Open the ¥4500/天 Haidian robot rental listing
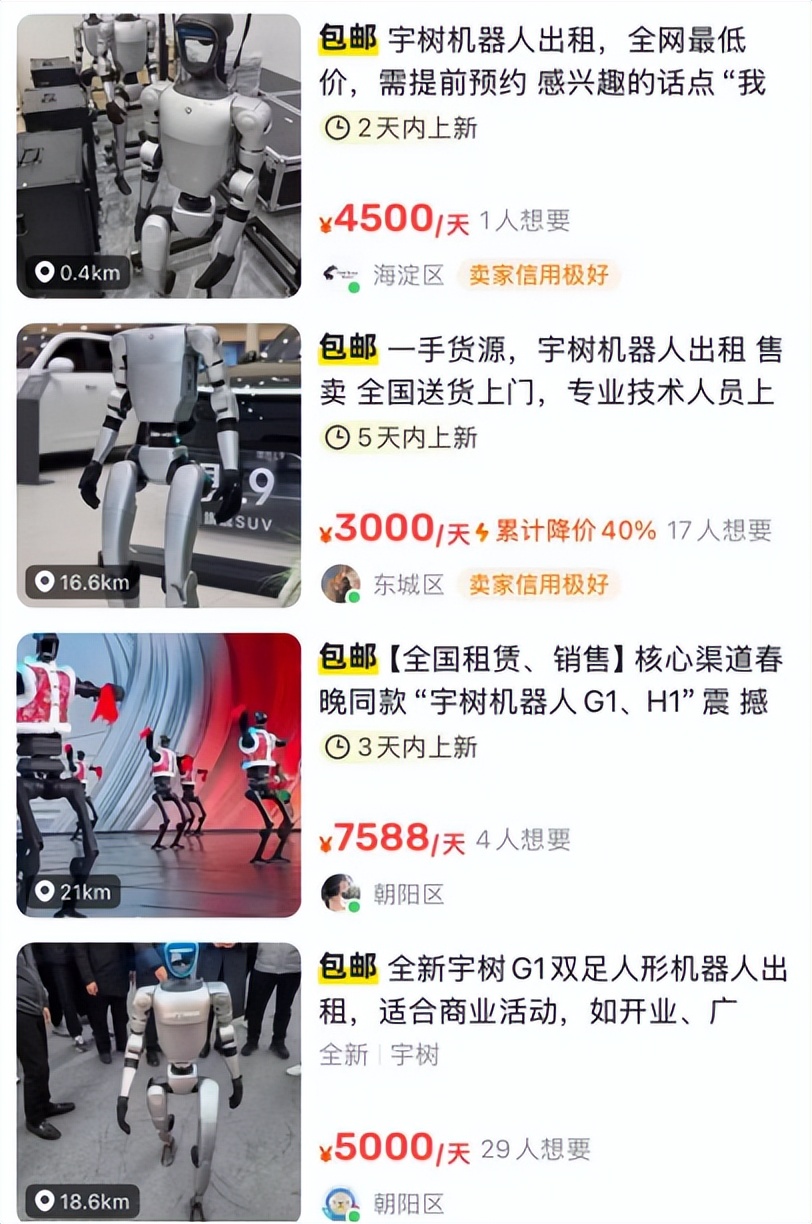 [540, 58]
